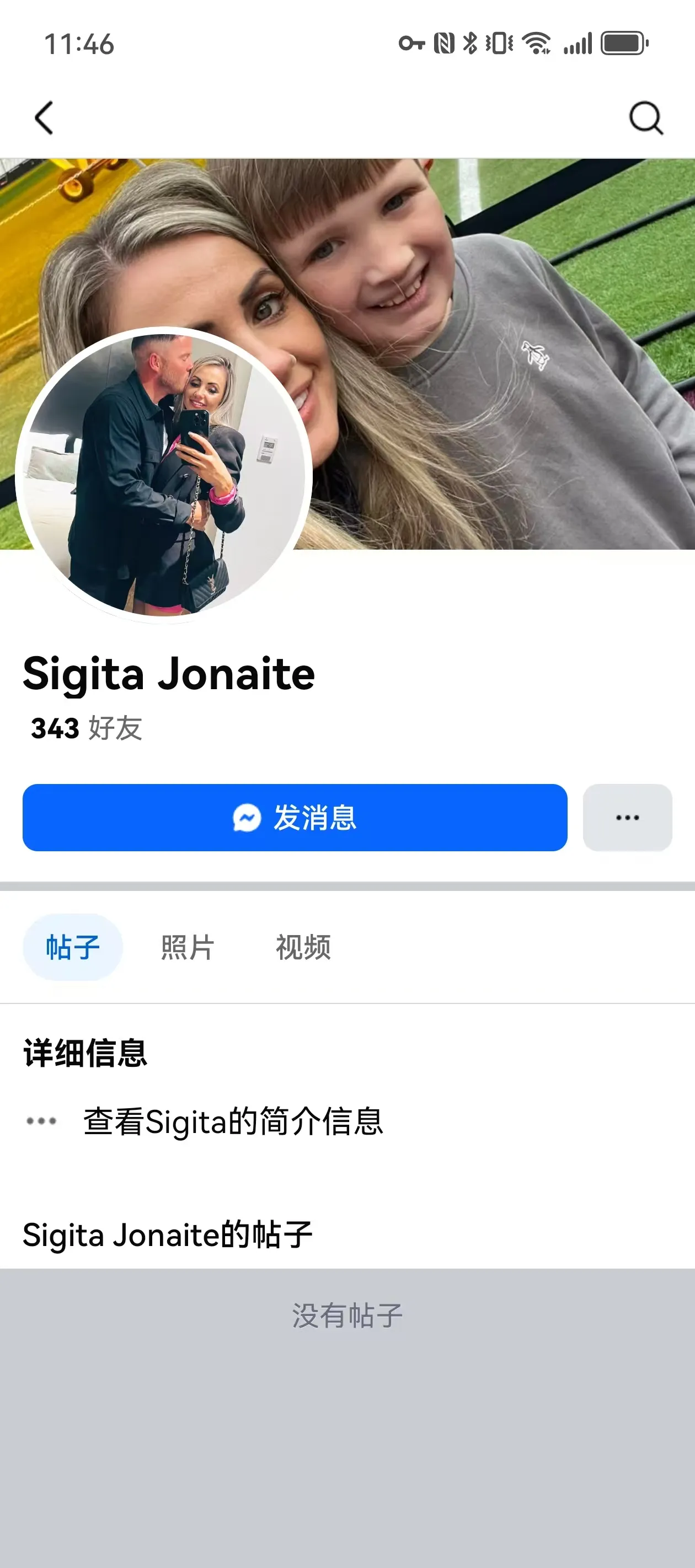Image resolution: width=695 pixels, height=1568 pixels.
Task: Open the circular profile picture
Action: pyautogui.click(x=163, y=475)
